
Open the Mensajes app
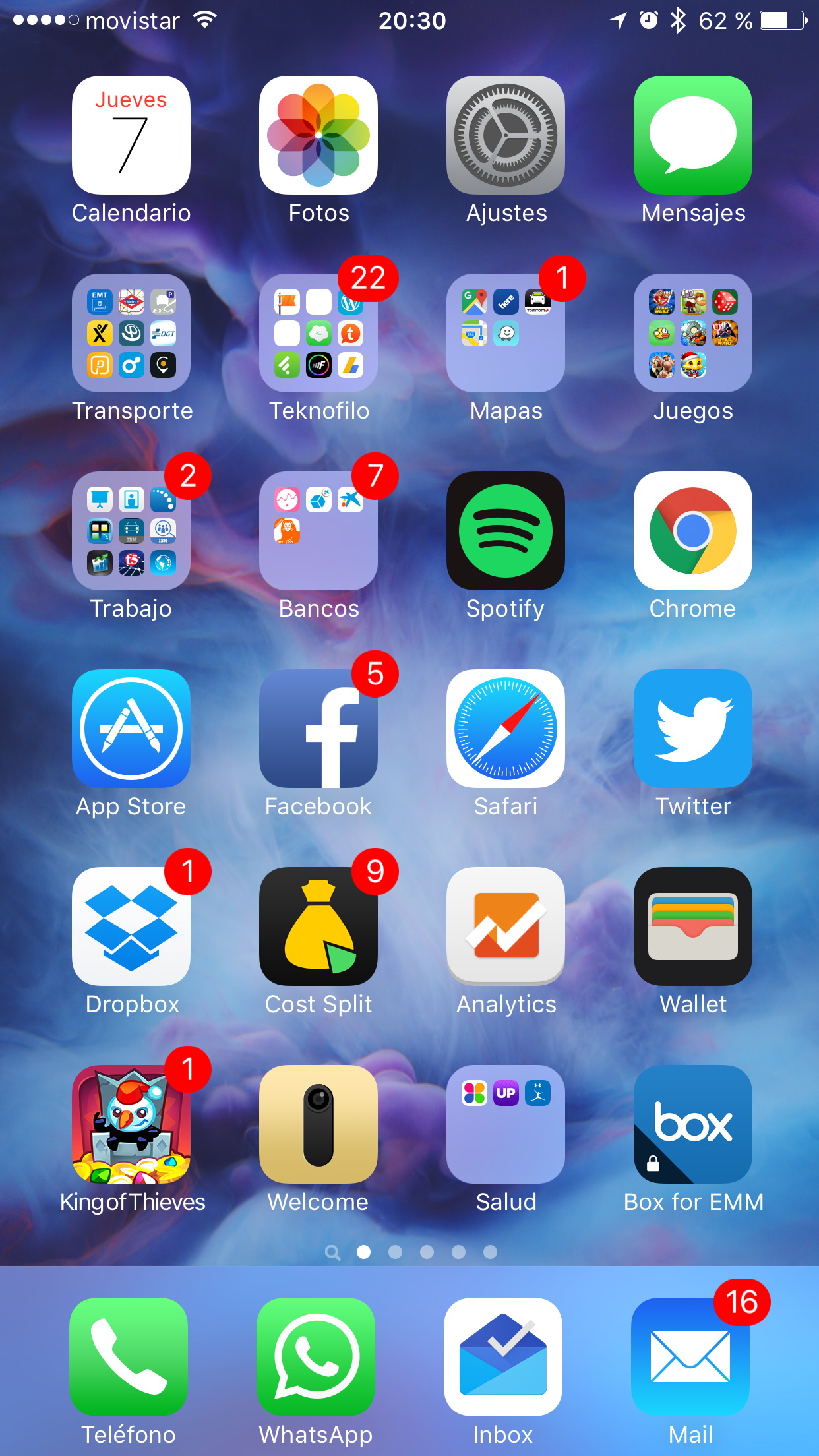point(693,135)
